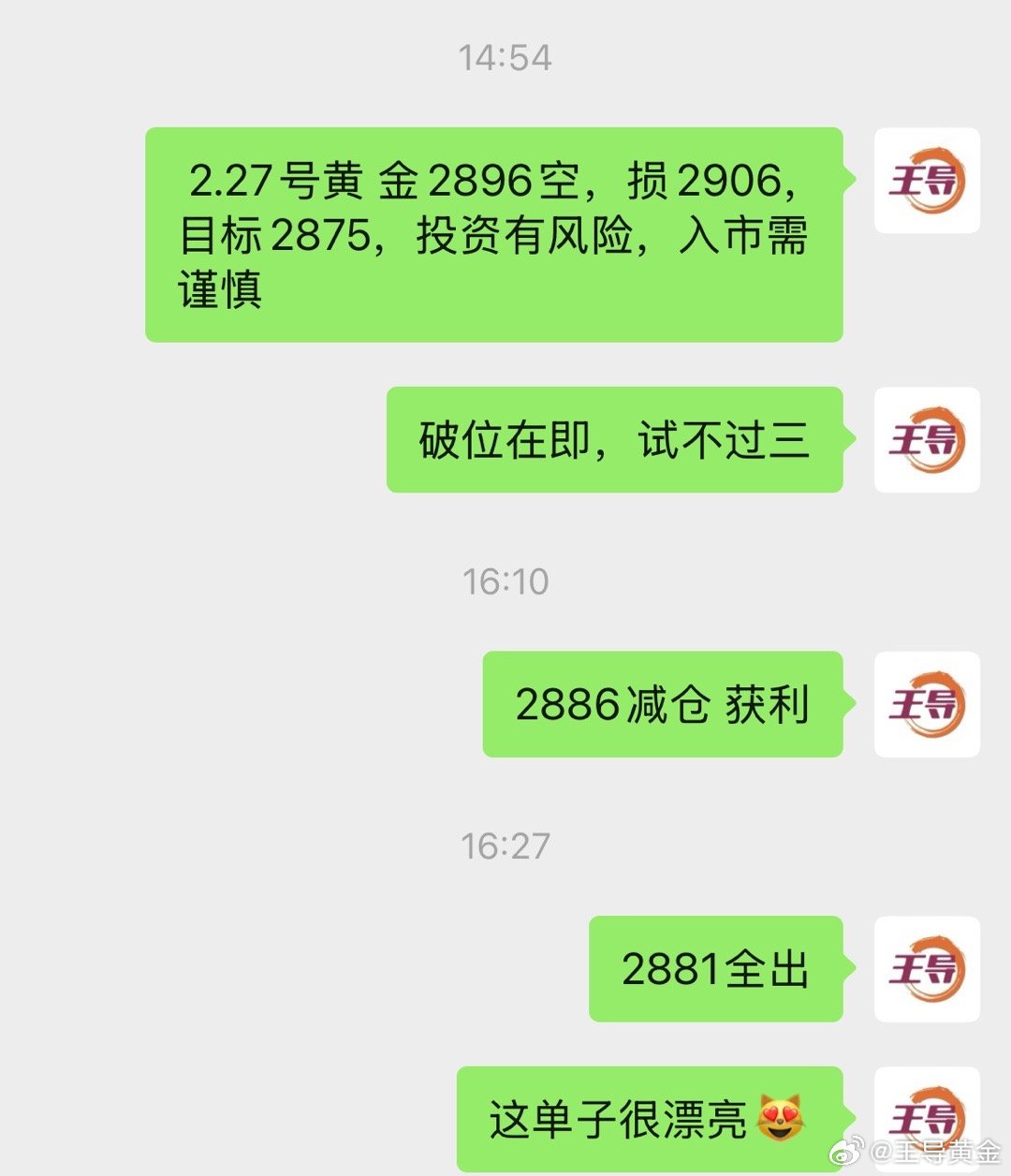Tap the 16:27 time divider
The width and height of the screenshot is (1011, 1176).
point(504,845)
